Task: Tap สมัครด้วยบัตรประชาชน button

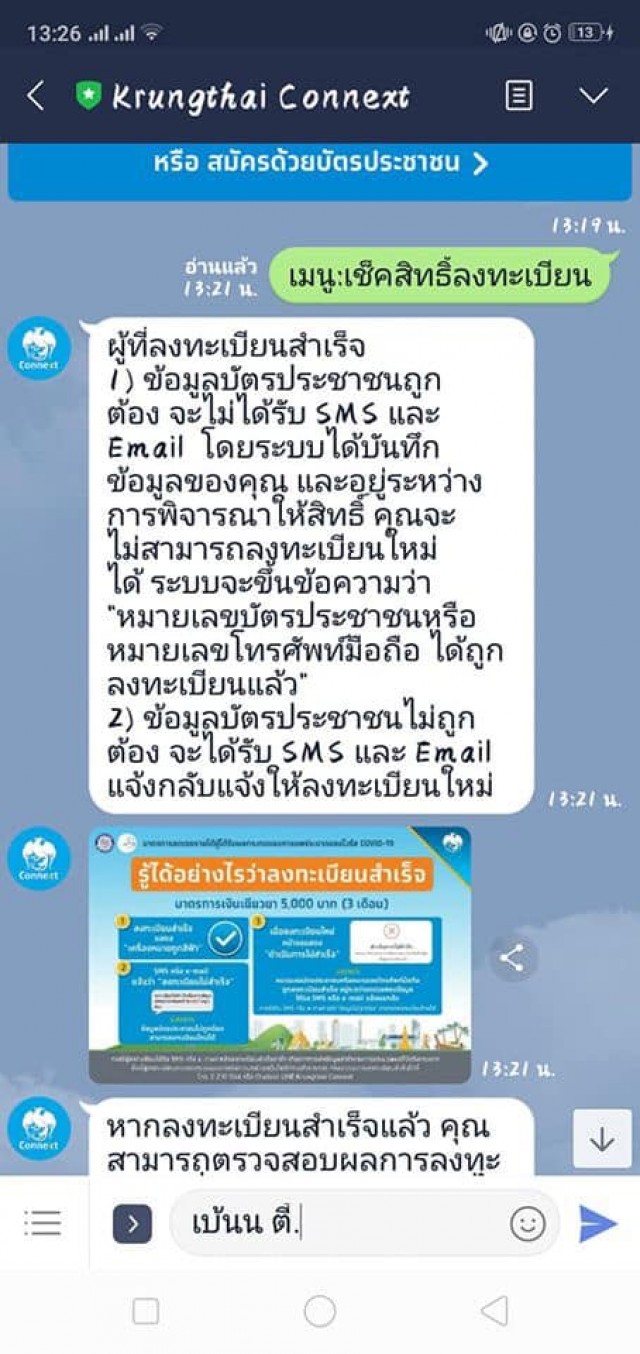Action: (x=320, y=163)
